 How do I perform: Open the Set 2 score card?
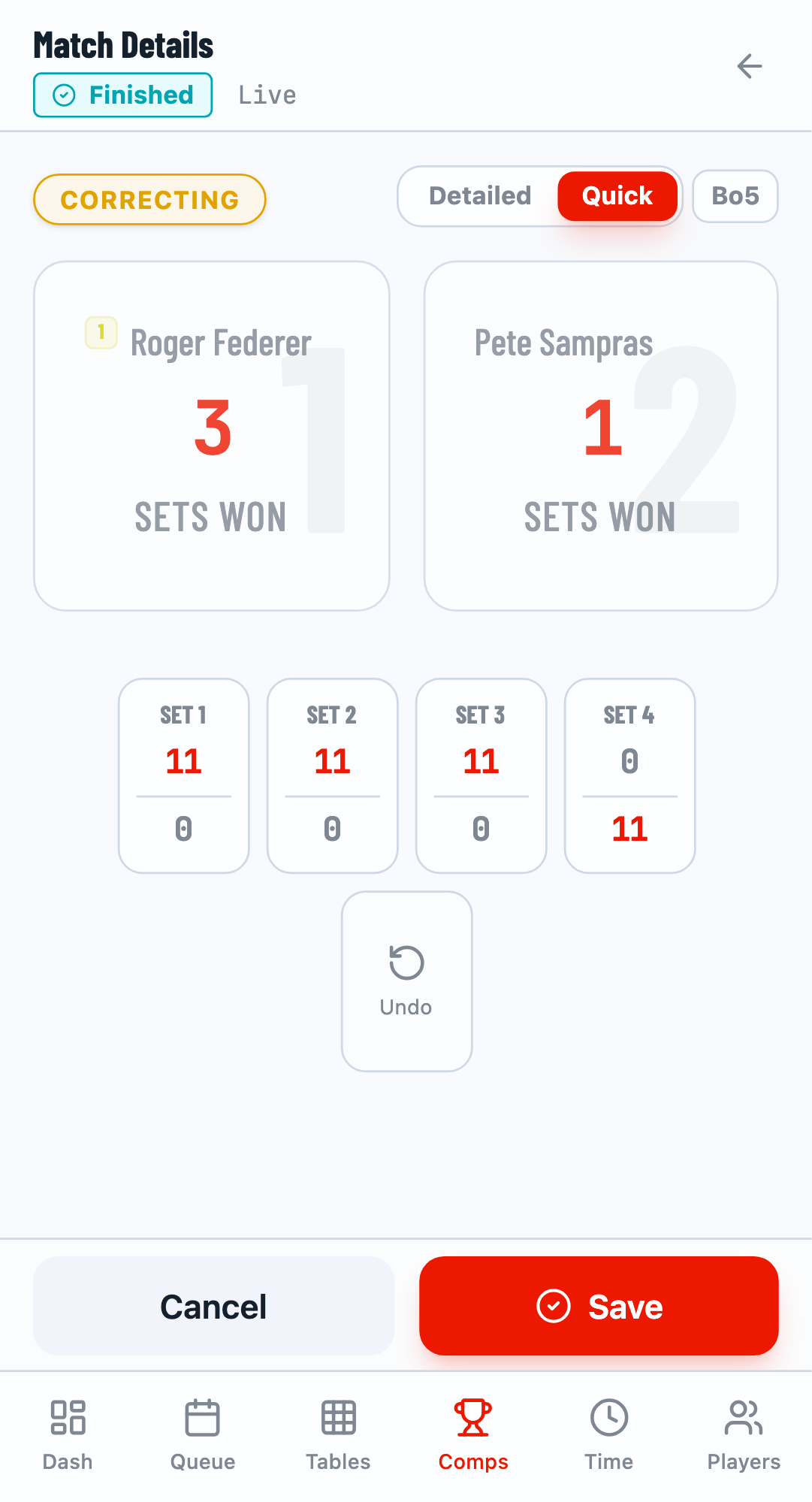(x=332, y=775)
